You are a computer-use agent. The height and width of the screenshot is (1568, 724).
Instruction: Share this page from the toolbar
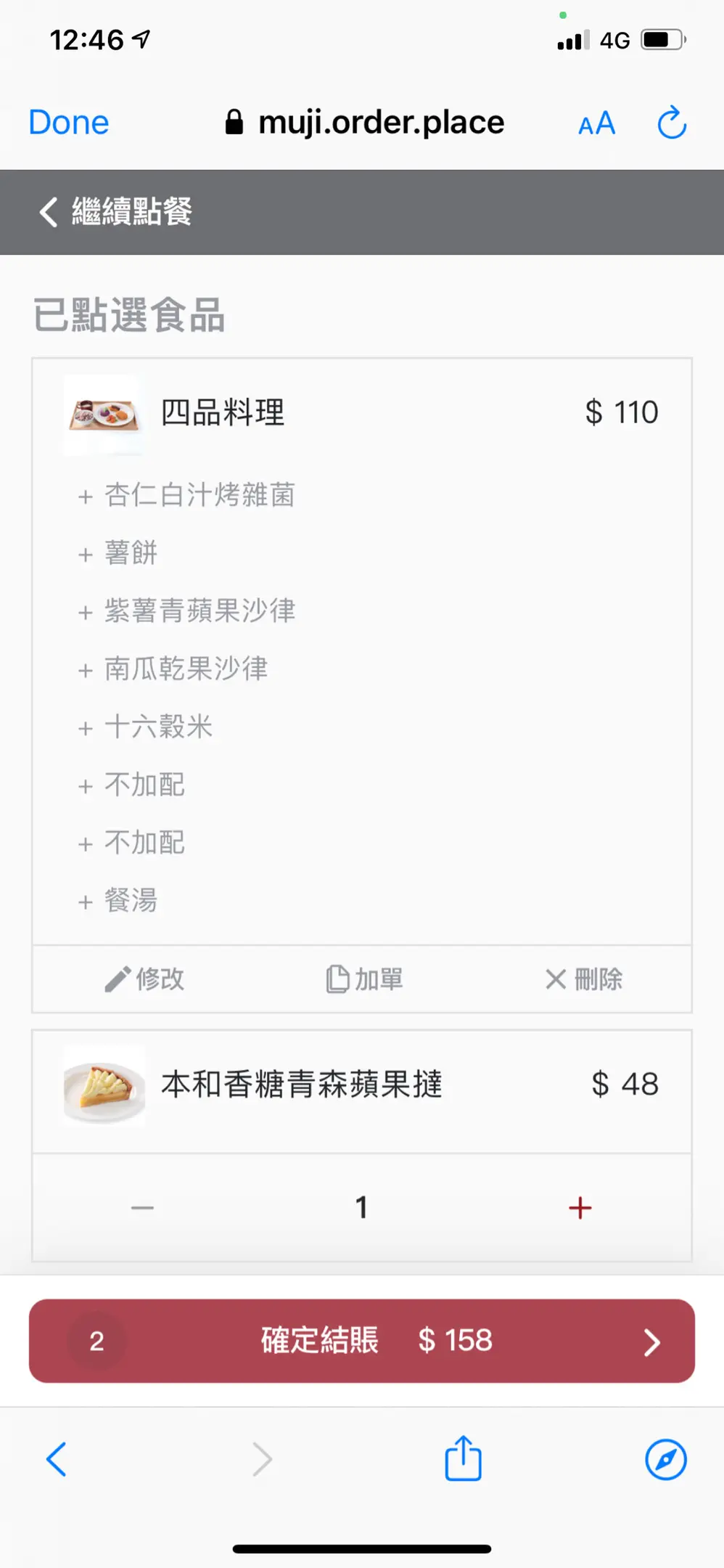coord(463,1458)
